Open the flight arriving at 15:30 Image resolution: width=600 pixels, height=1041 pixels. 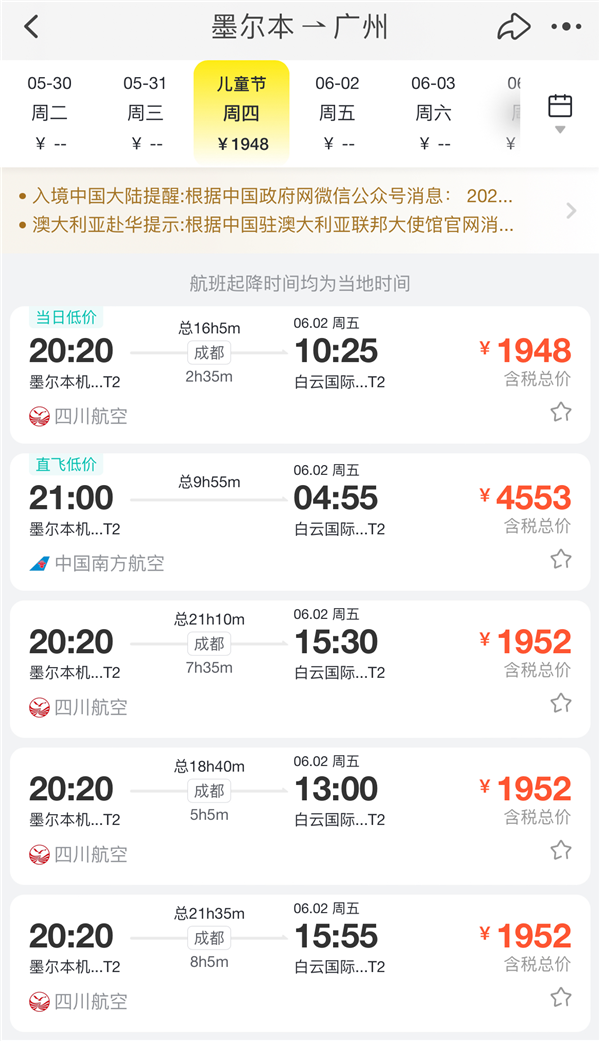point(300,669)
